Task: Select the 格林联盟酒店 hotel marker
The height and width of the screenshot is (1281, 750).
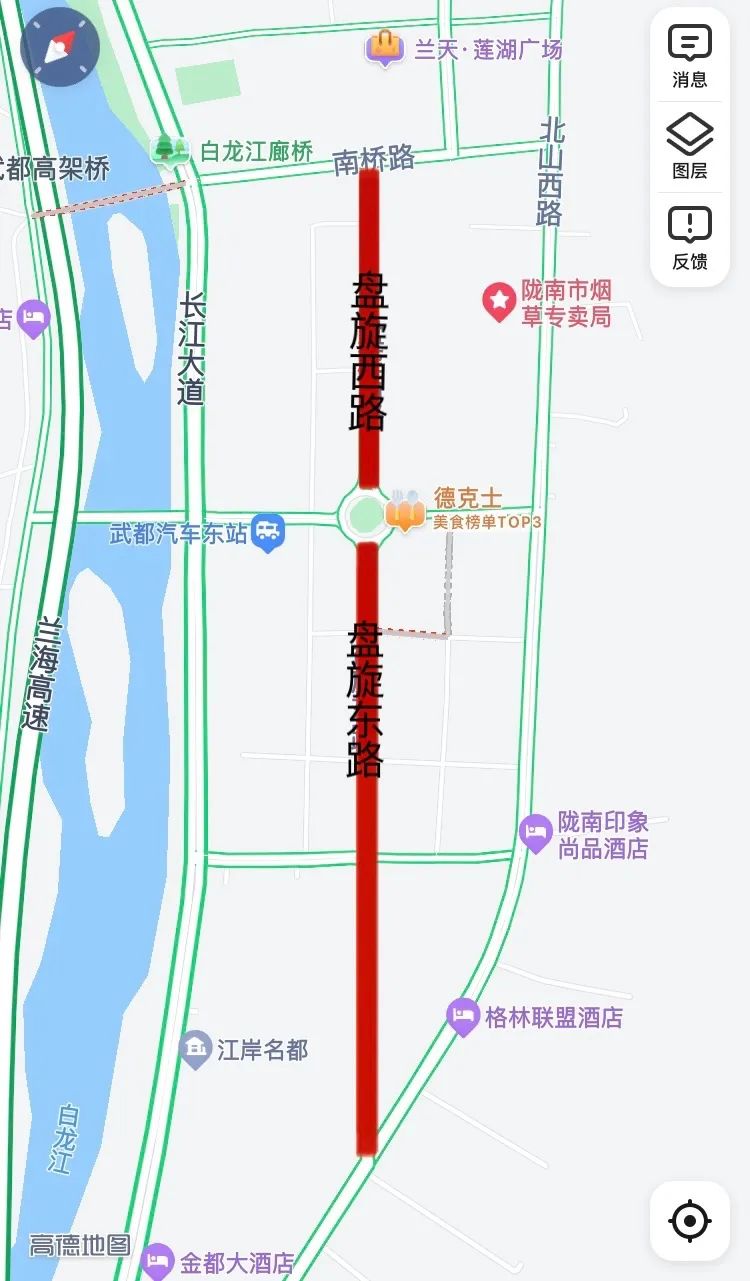Action: pyautogui.click(x=463, y=1018)
